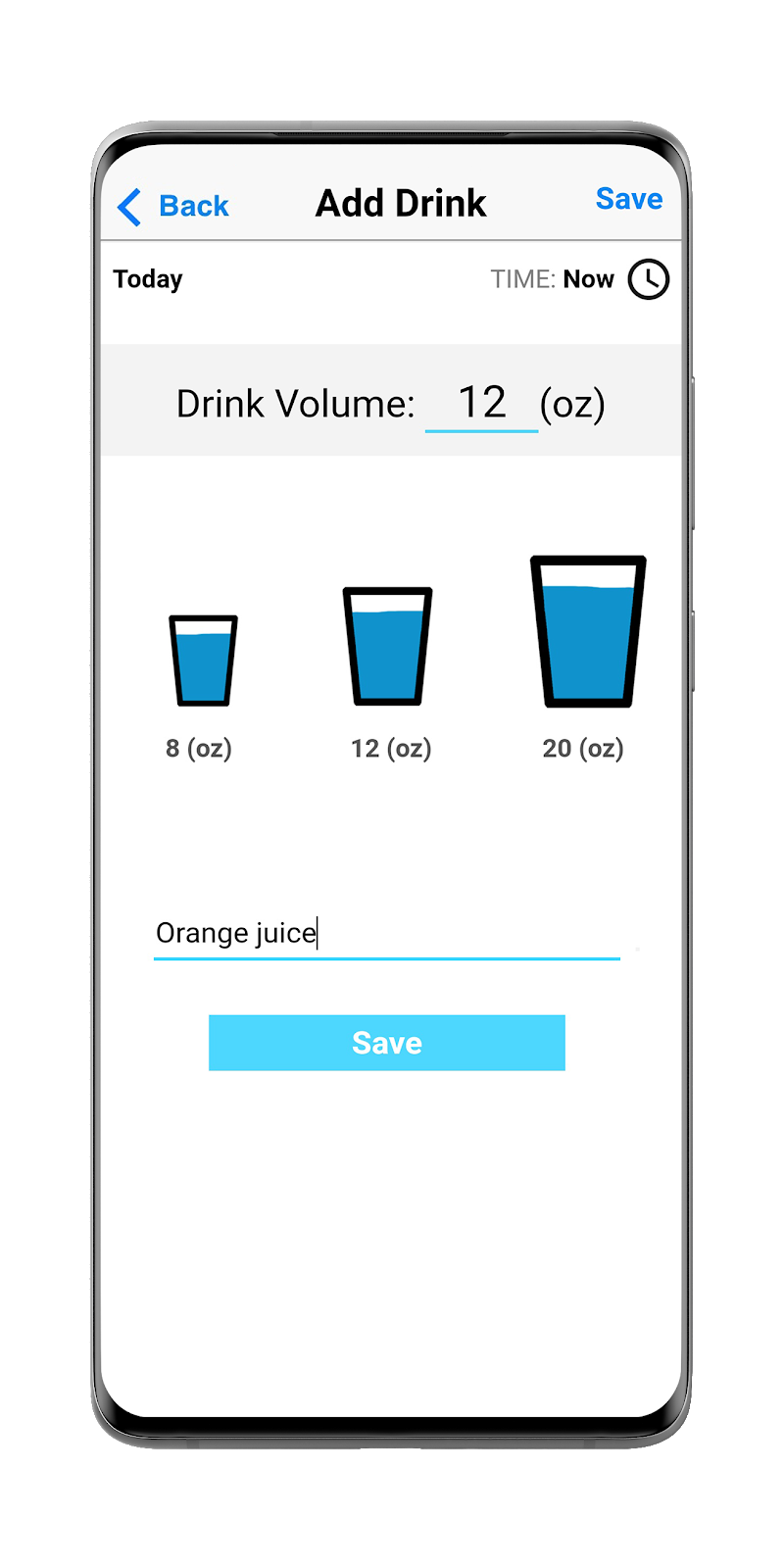Image resolution: width=784 pixels, height=1568 pixels.
Task: Open the clock icon to set the time
Action: pos(648,279)
